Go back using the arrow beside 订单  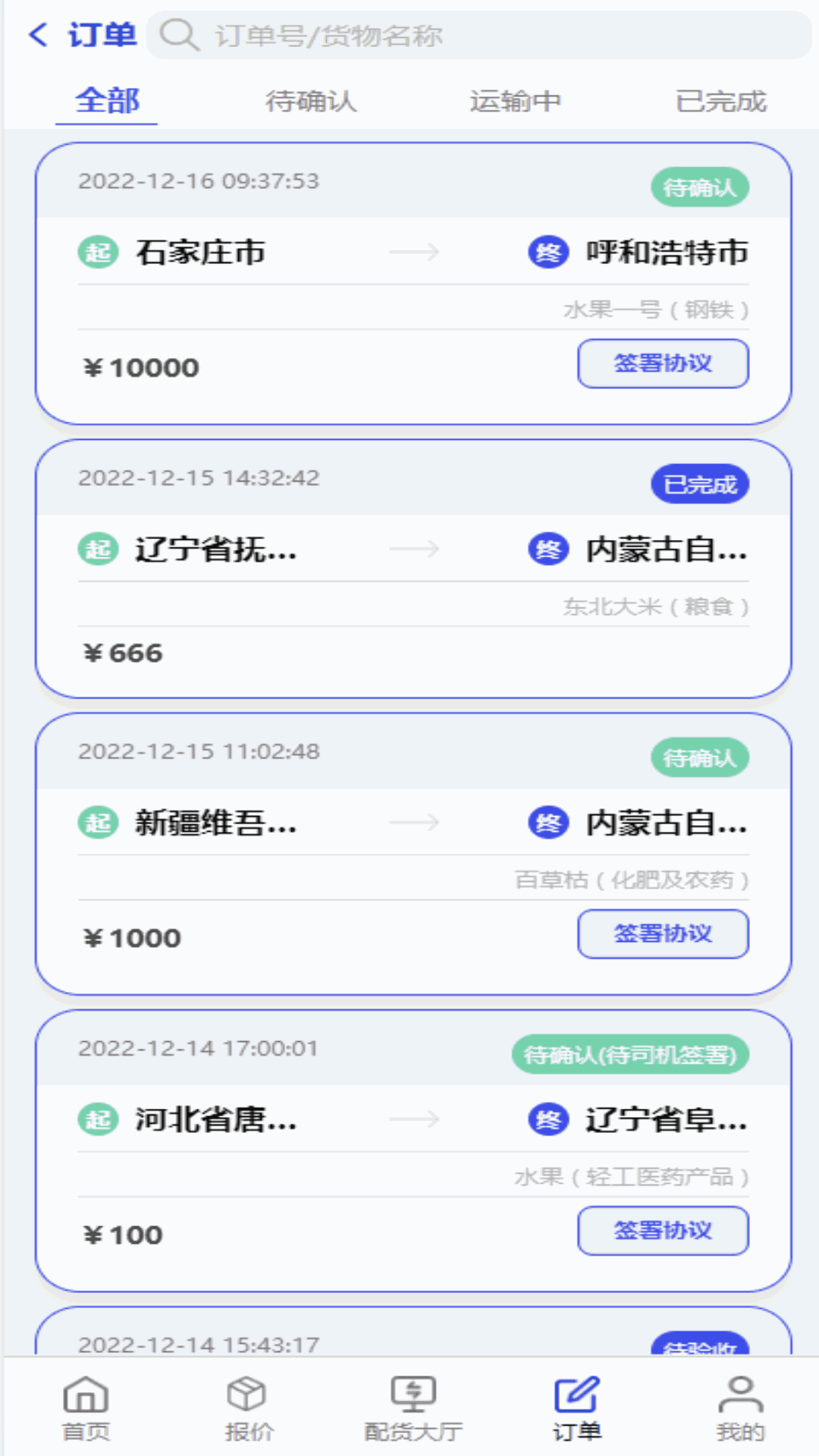pyautogui.click(x=38, y=35)
